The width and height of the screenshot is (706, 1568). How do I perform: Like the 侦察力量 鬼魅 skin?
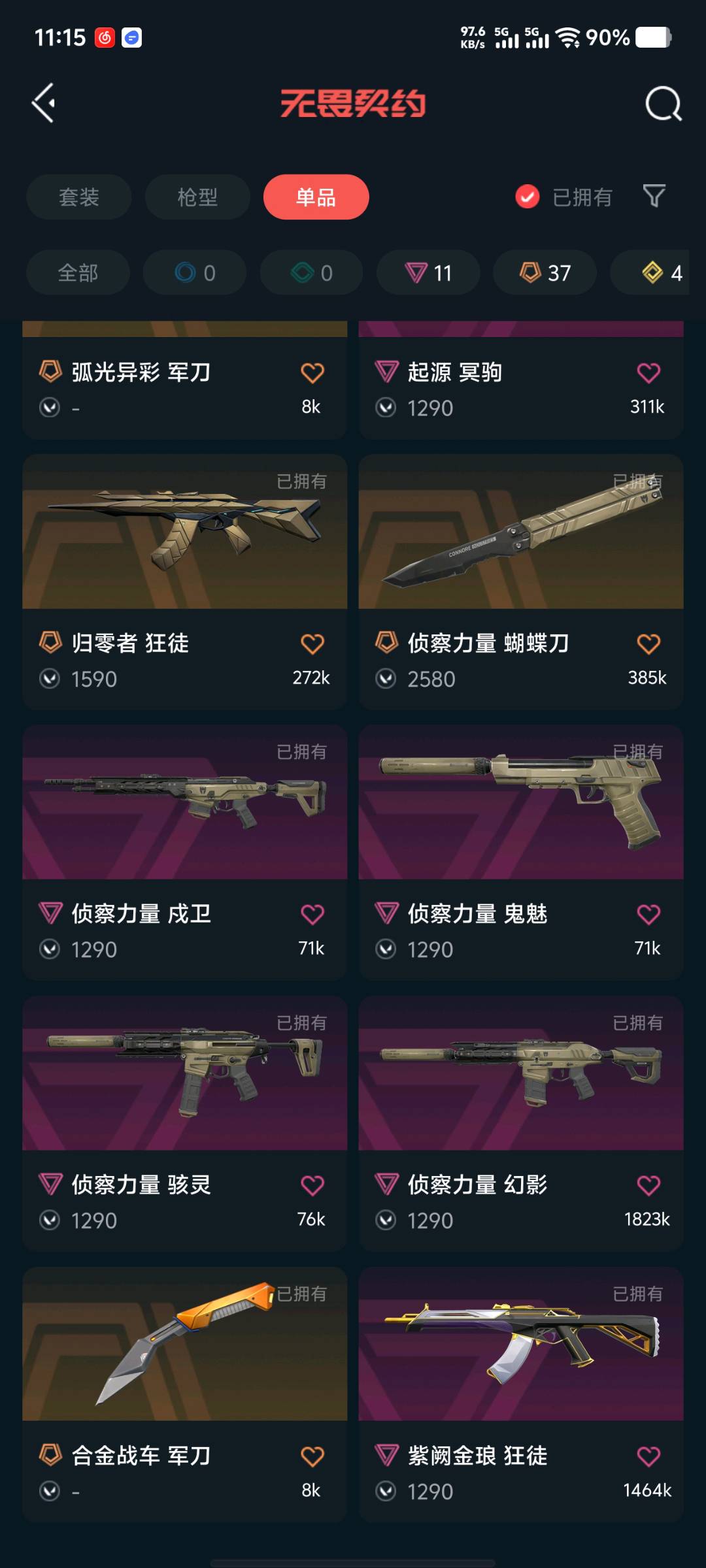648,914
